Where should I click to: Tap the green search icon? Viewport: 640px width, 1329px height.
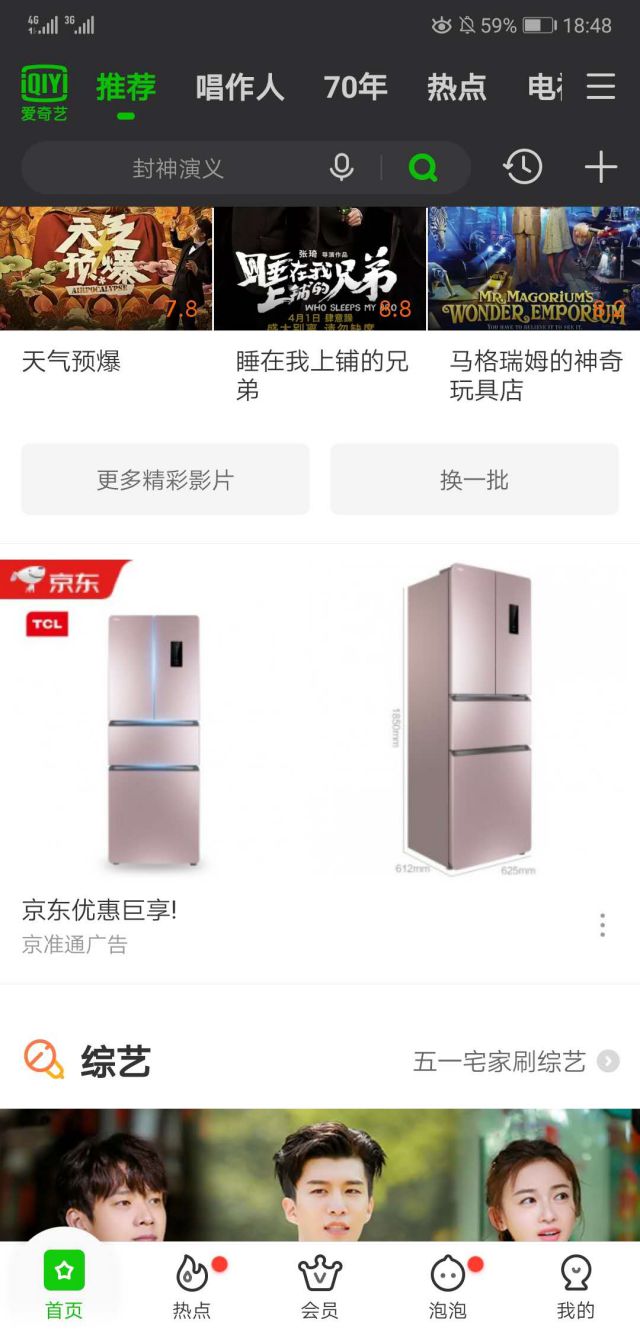pyautogui.click(x=423, y=168)
